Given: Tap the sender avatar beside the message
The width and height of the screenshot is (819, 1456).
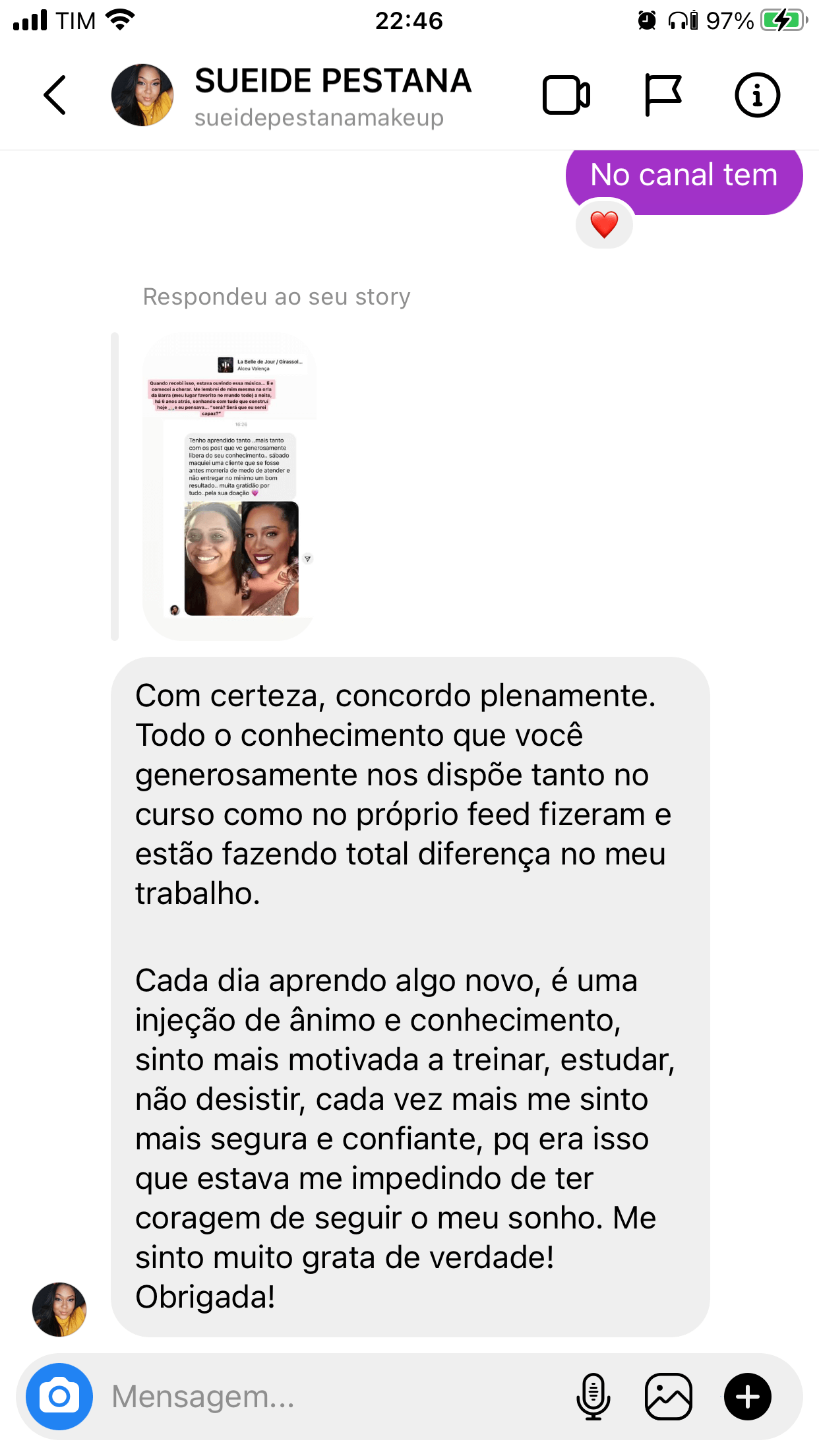Looking at the screenshot, I should tap(59, 1309).
